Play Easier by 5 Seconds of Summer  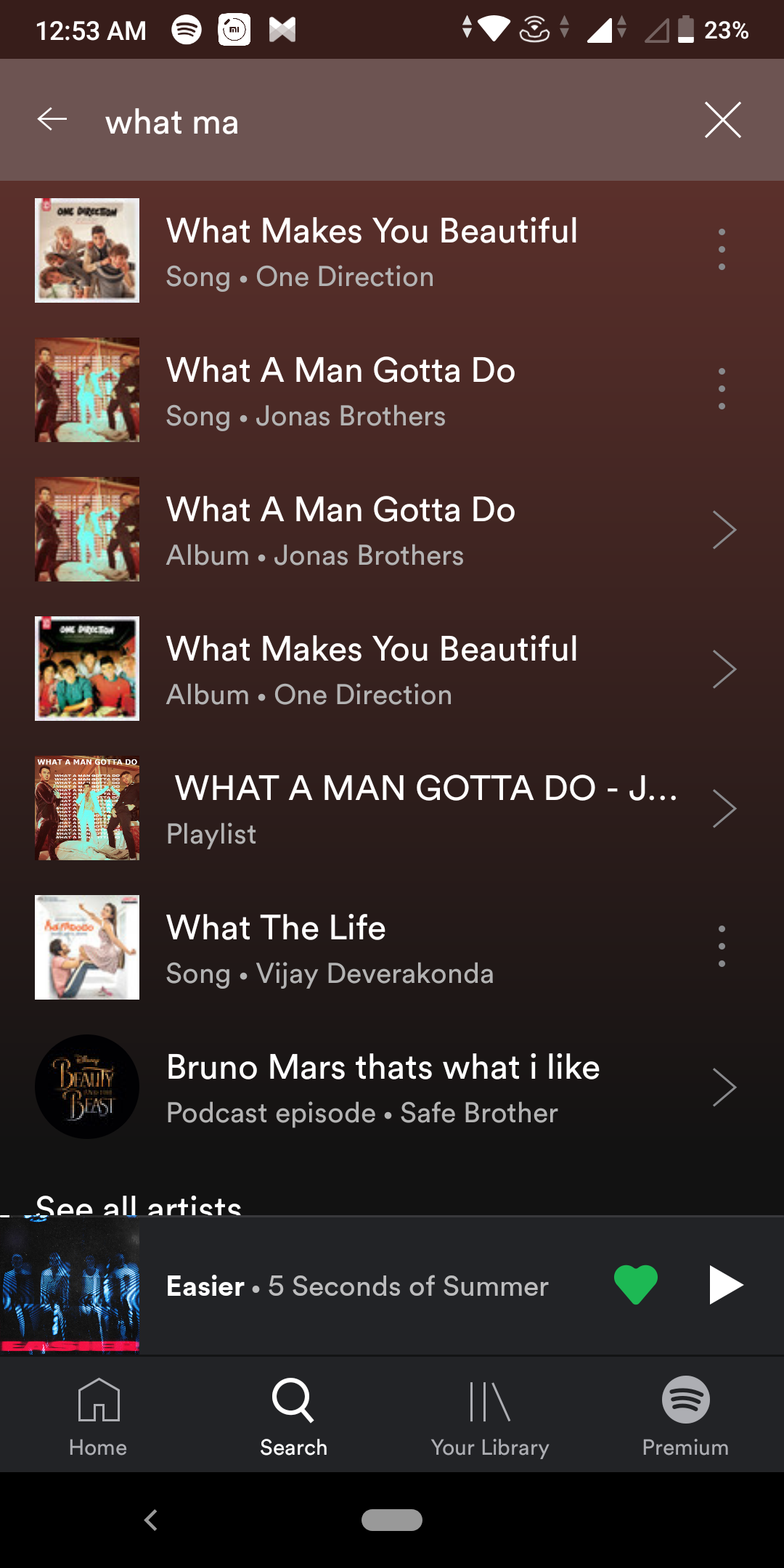[x=726, y=1285]
